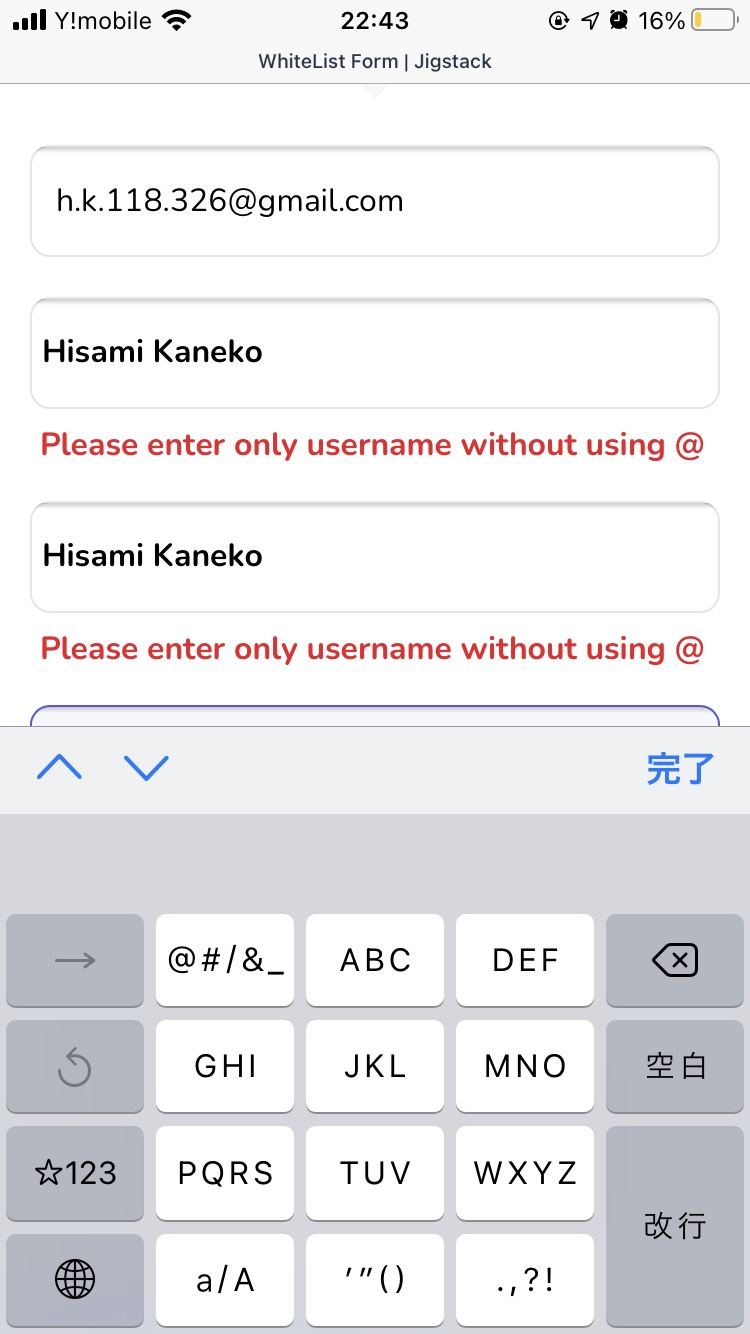Image resolution: width=750 pixels, height=1334 pixels.
Task: Jump to the next field with down arrow
Action: point(146,768)
